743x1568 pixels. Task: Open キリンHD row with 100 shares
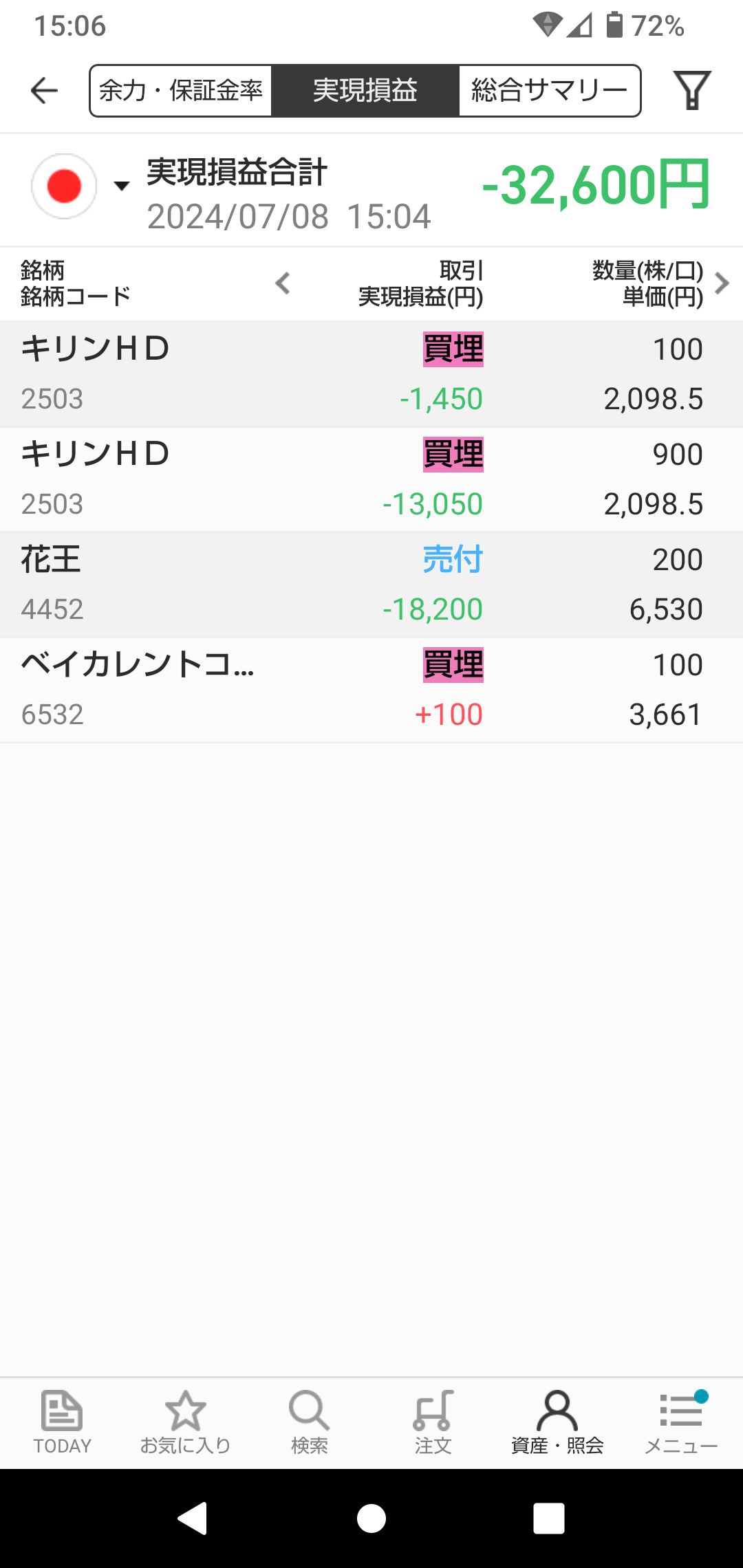click(x=371, y=374)
